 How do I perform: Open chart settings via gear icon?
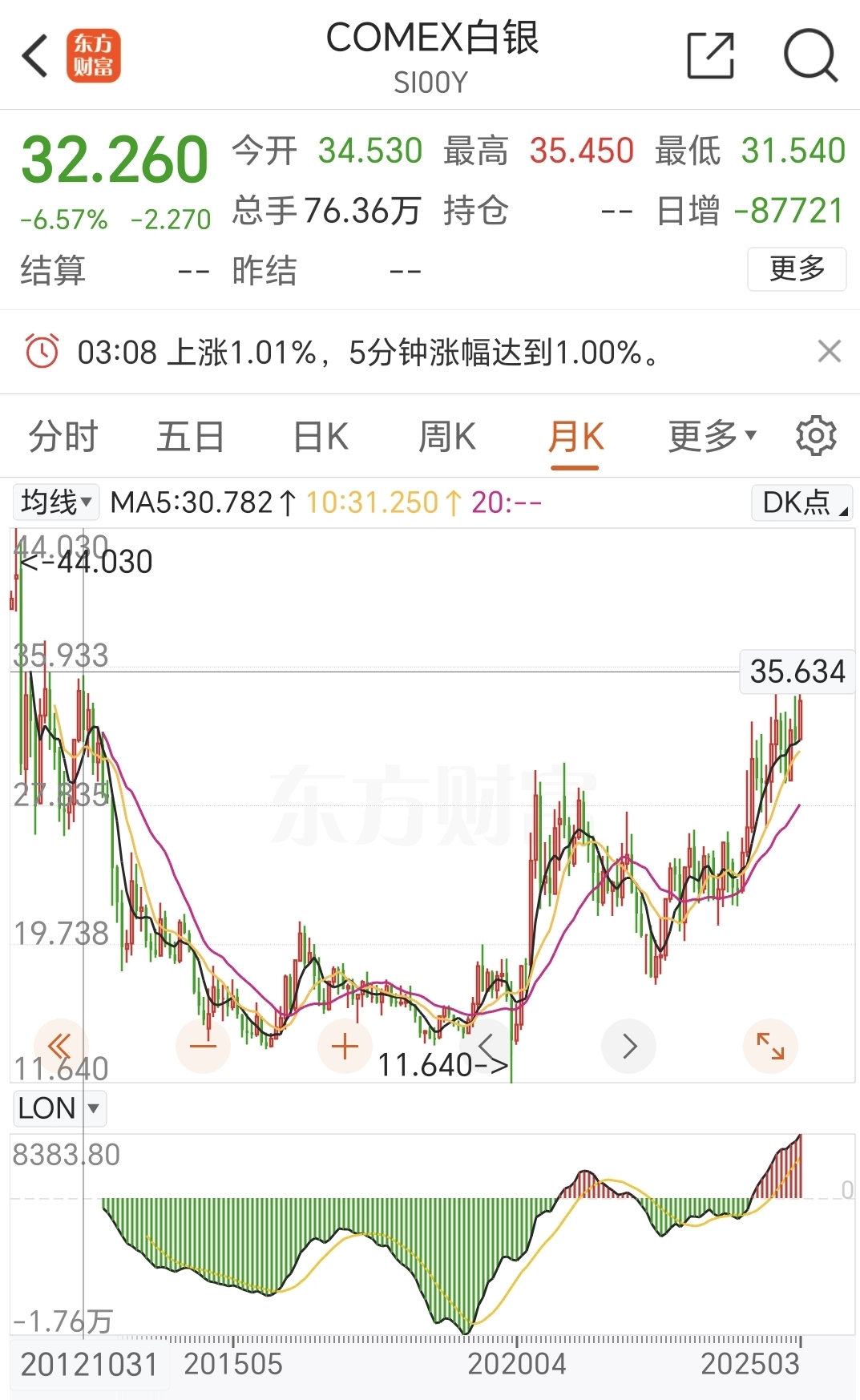[814, 435]
